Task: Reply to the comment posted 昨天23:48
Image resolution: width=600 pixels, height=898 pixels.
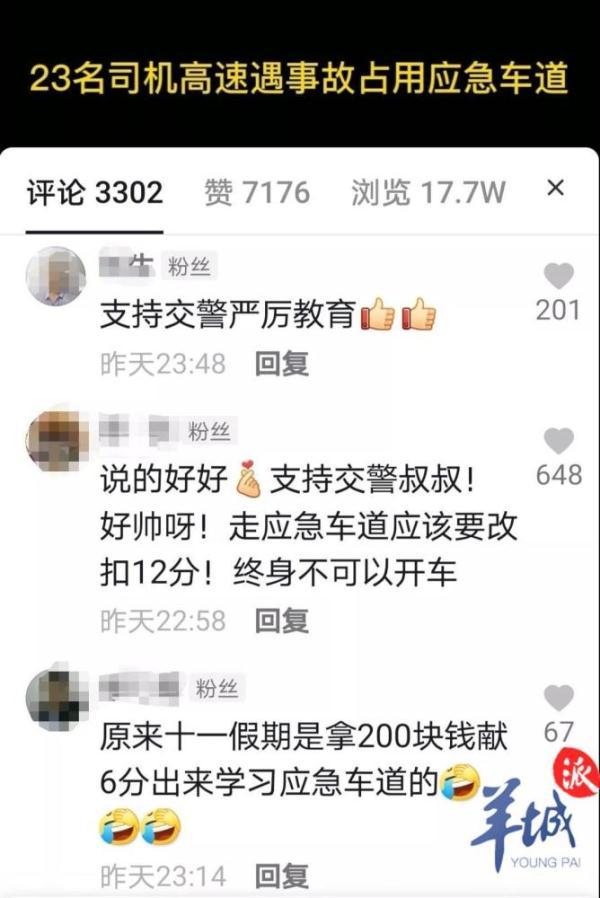Action: (x=281, y=364)
